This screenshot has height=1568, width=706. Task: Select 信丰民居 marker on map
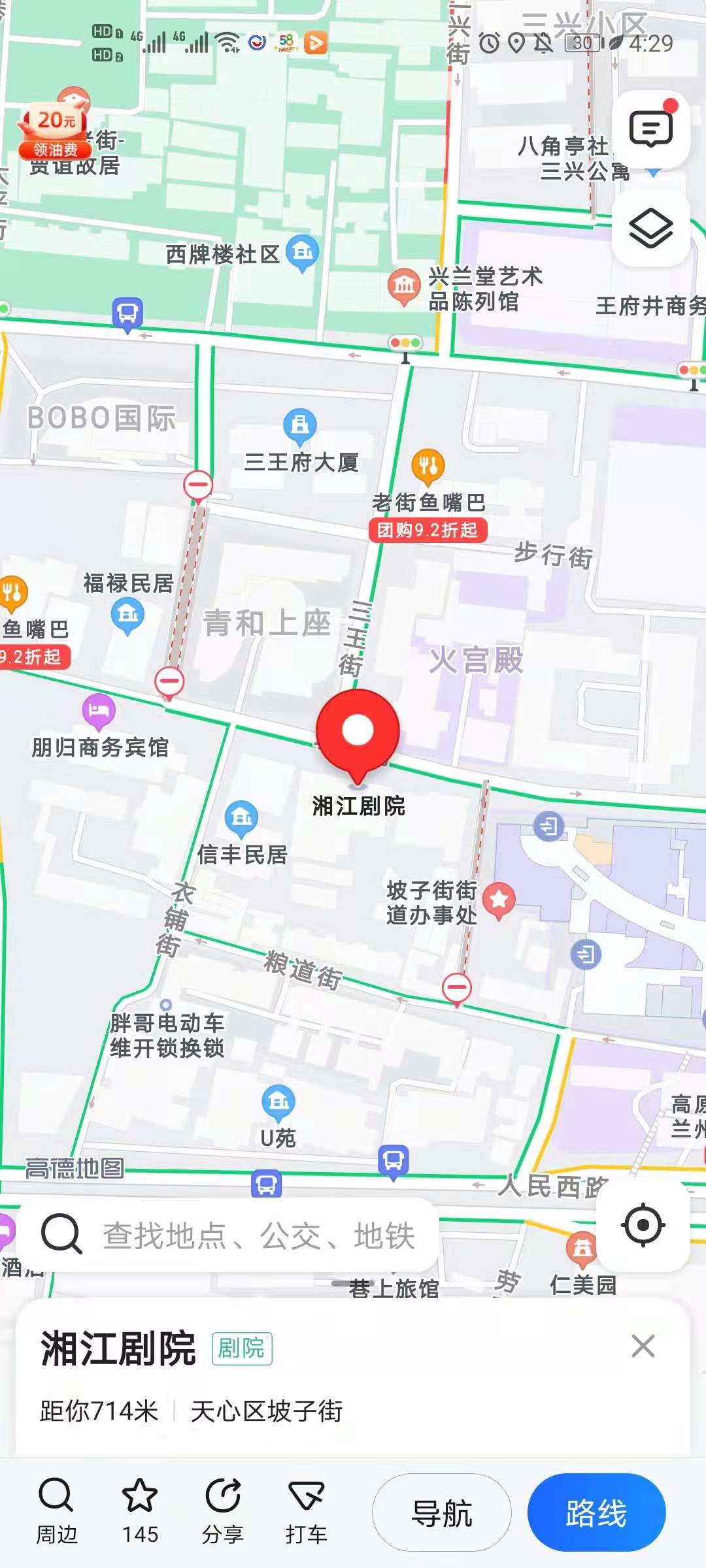[x=241, y=819]
